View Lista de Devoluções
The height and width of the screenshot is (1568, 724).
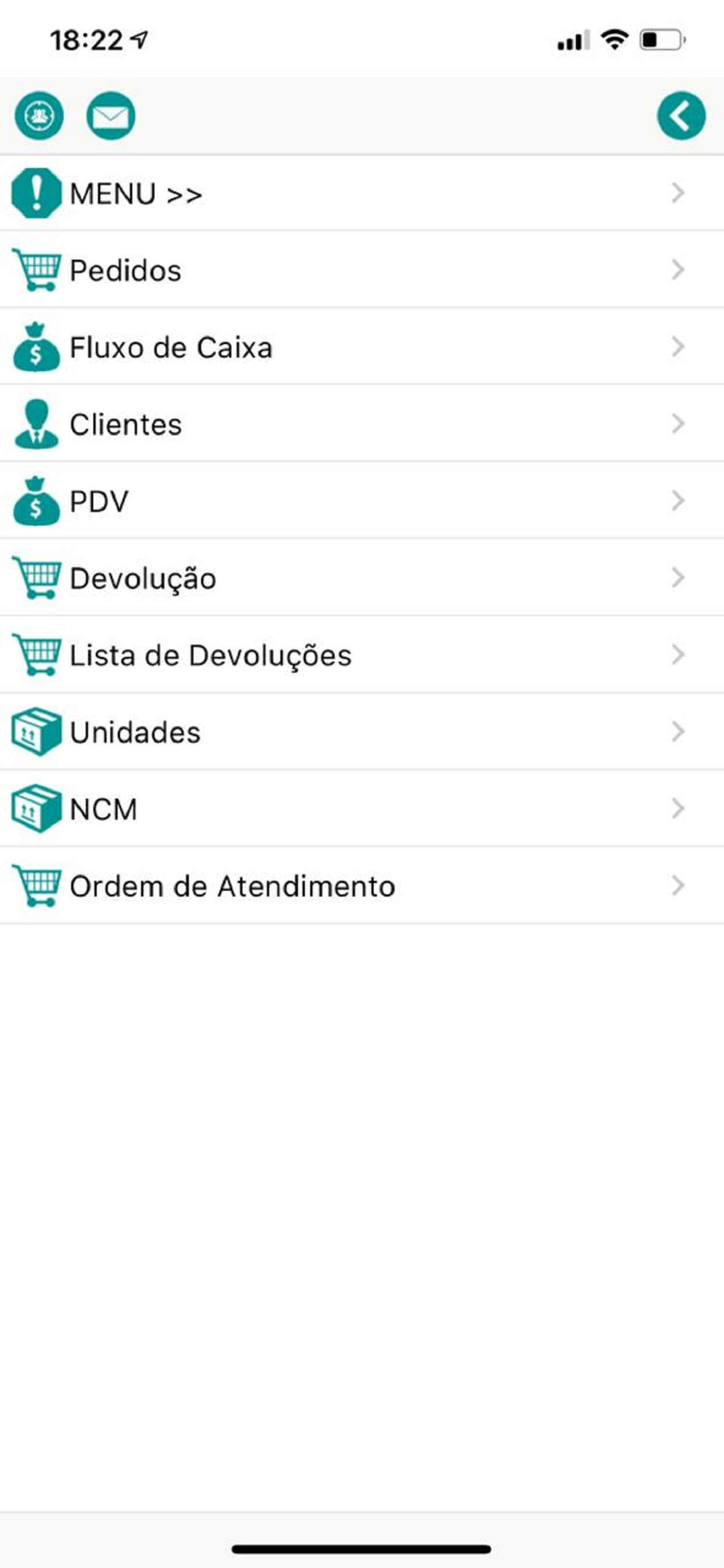click(x=362, y=654)
